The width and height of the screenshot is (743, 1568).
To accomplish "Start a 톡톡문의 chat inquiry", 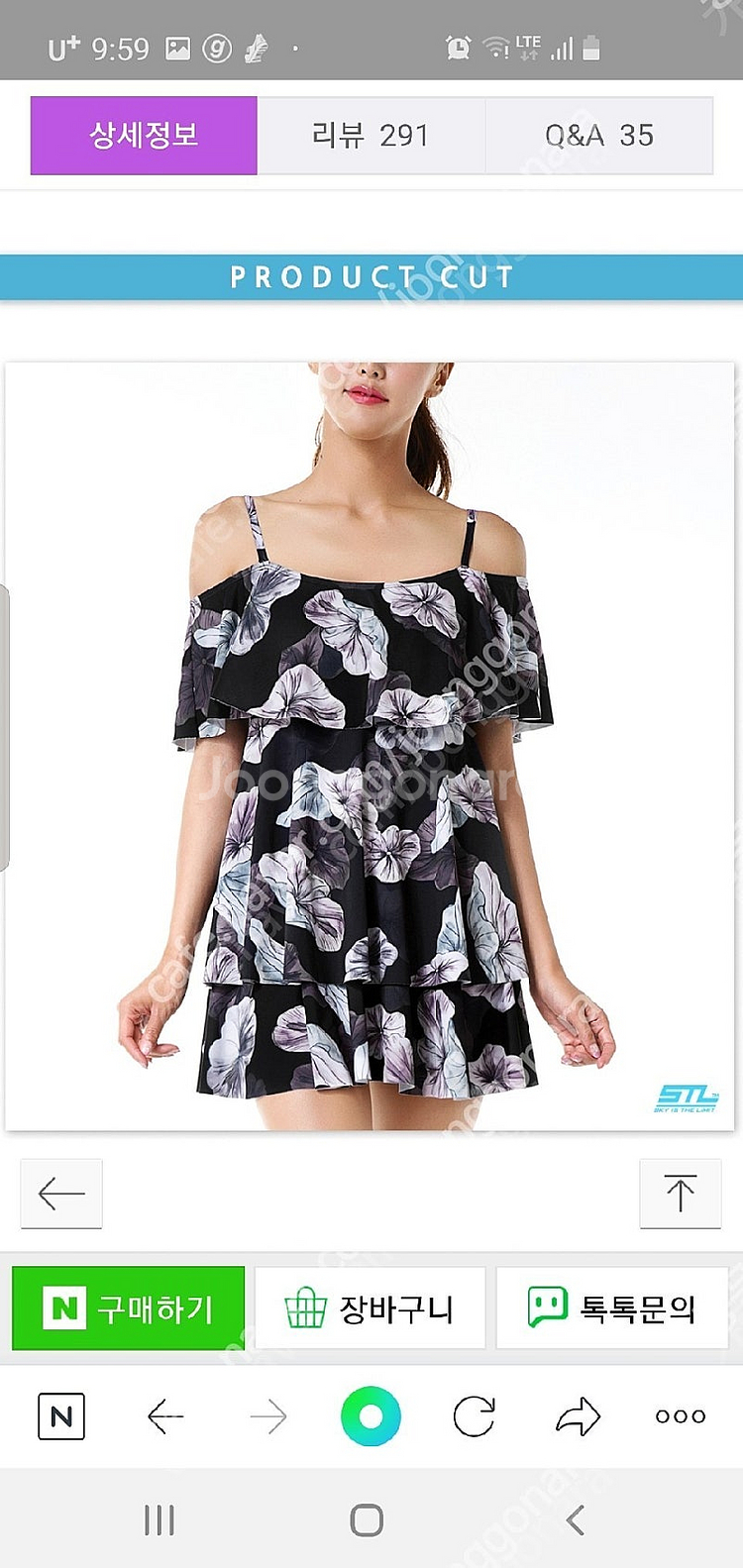I will (x=612, y=1308).
